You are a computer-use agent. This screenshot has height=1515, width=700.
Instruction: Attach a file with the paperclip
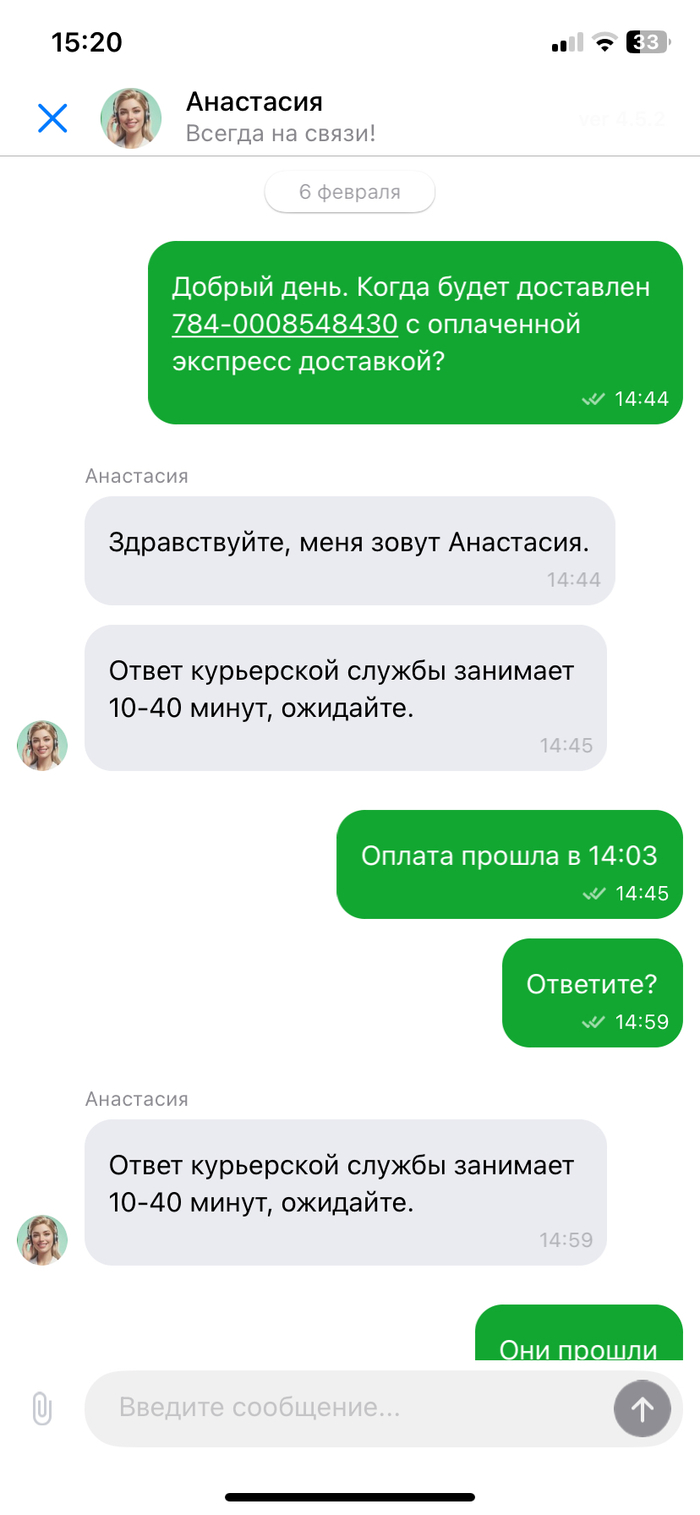pos(41,1408)
